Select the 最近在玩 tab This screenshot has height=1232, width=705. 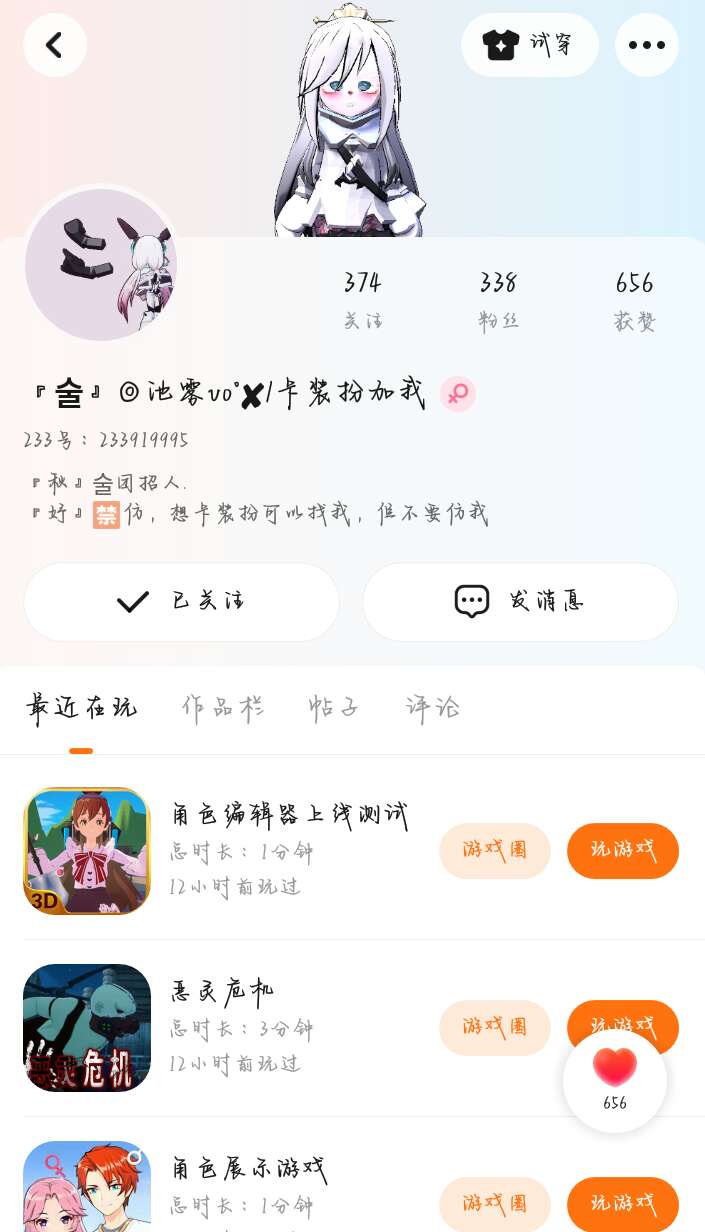tap(81, 707)
